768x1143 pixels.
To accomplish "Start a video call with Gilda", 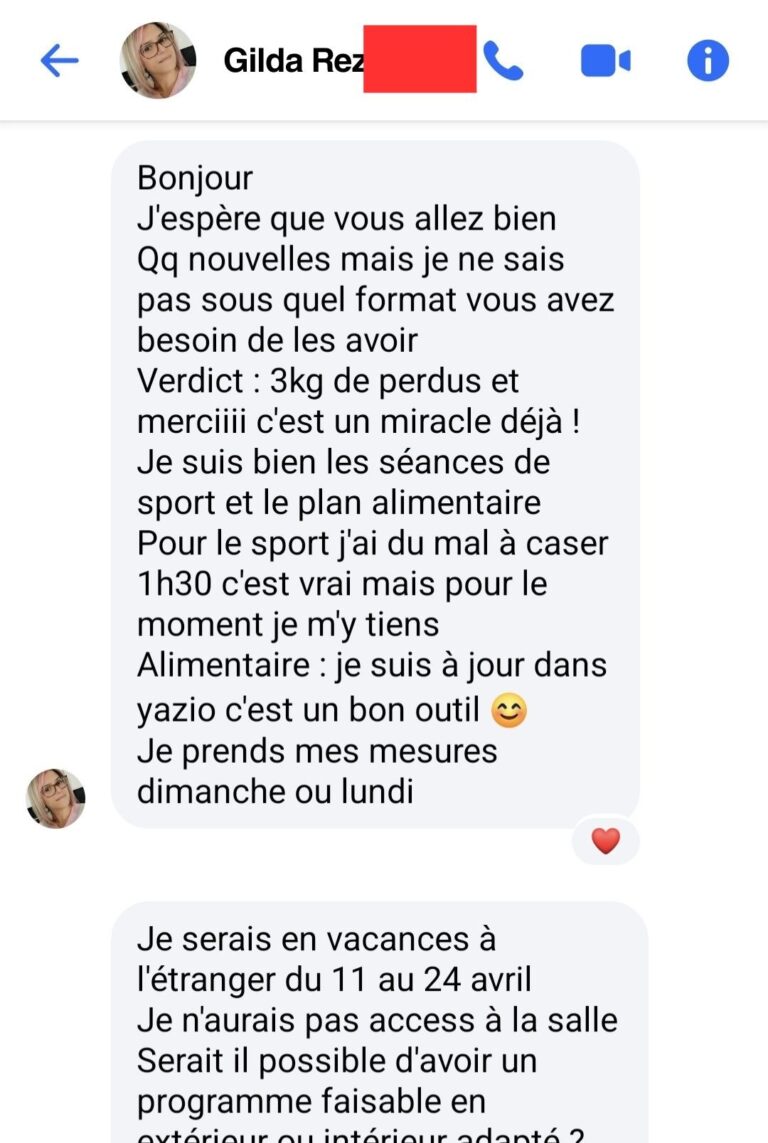I will pos(605,62).
